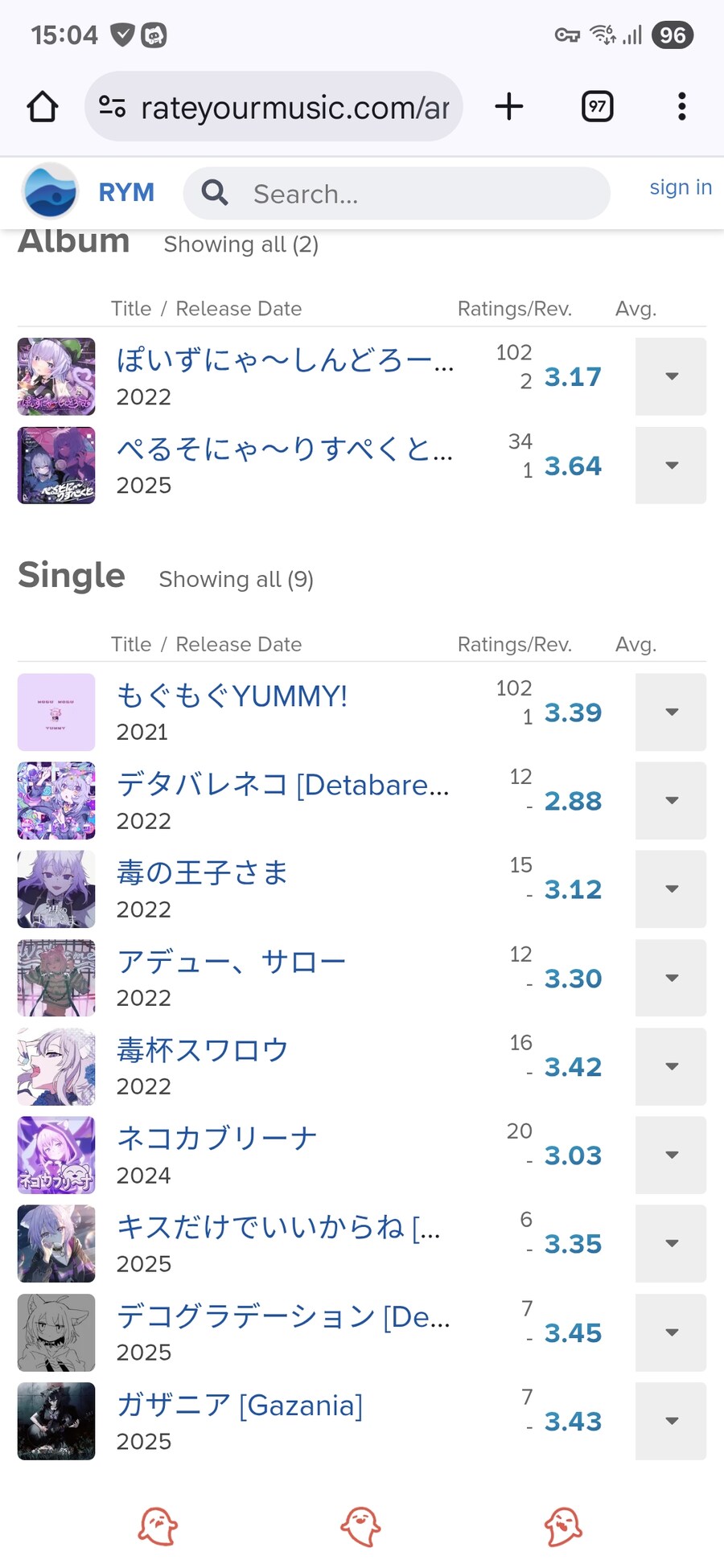Open the browser overflow menu

click(681, 106)
